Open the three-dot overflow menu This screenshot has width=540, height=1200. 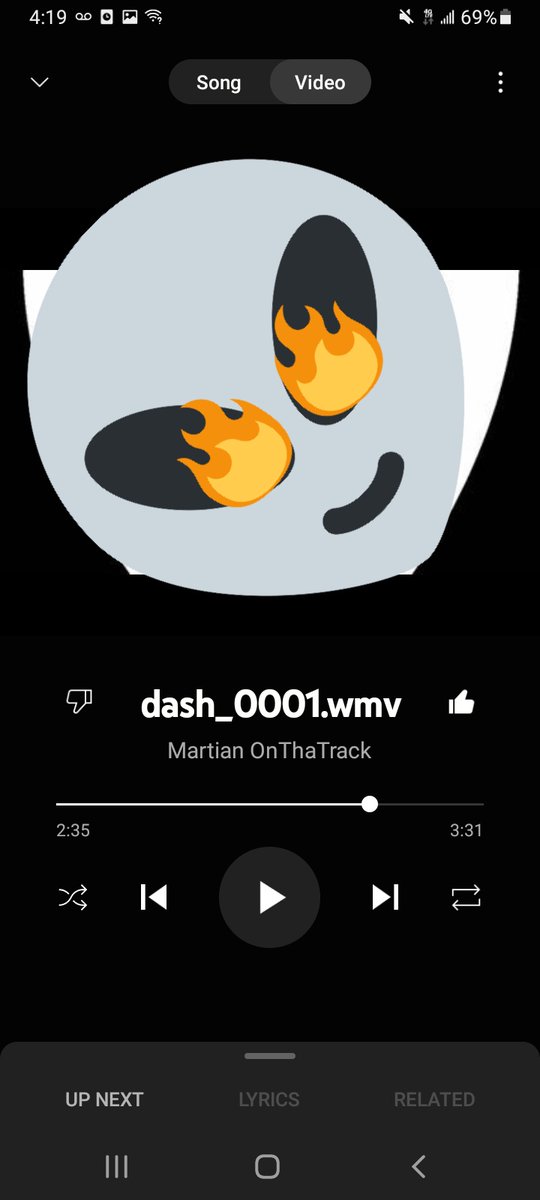coord(500,82)
